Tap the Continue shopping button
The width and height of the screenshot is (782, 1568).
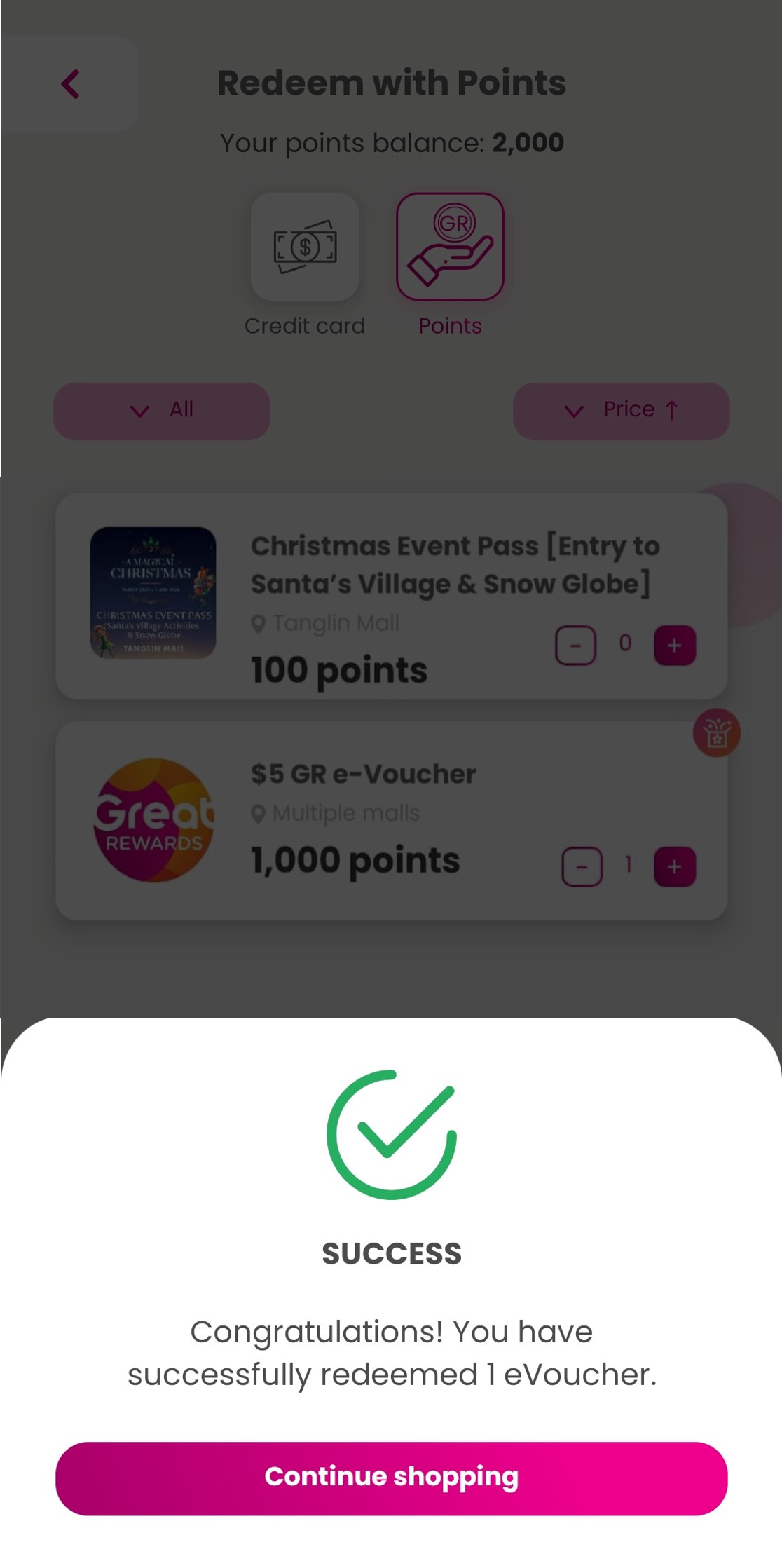pyautogui.click(x=391, y=1478)
